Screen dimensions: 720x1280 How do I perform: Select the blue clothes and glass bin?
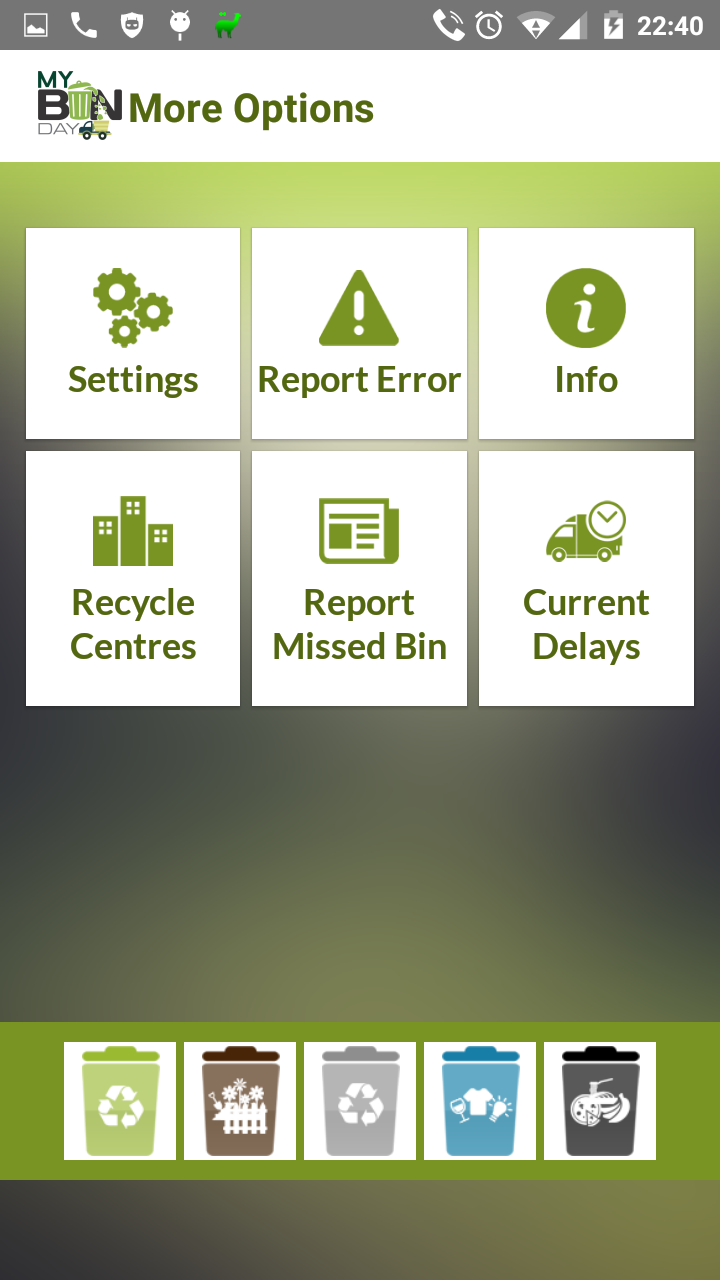pos(479,1100)
